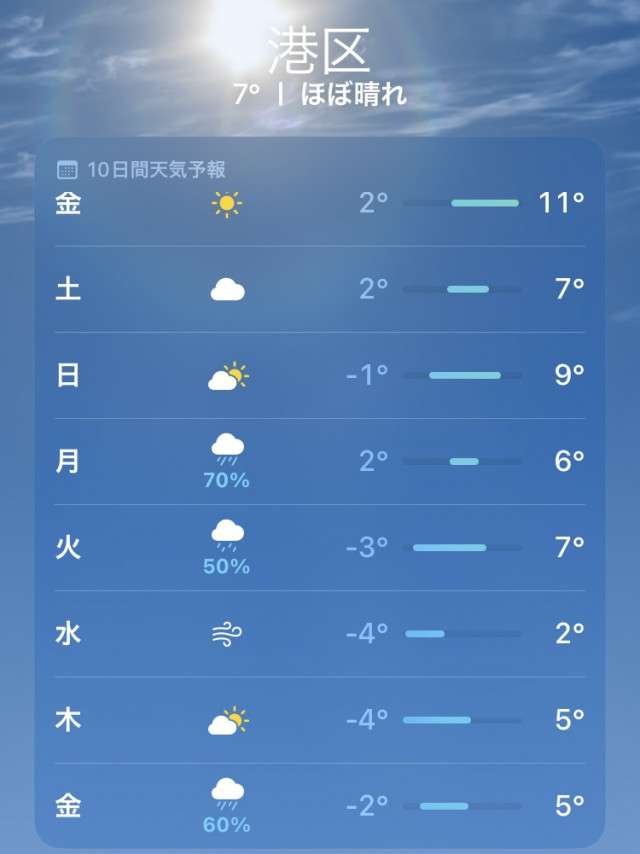
Task: Open 火 forecast with 50% rain
Action: [320, 547]
